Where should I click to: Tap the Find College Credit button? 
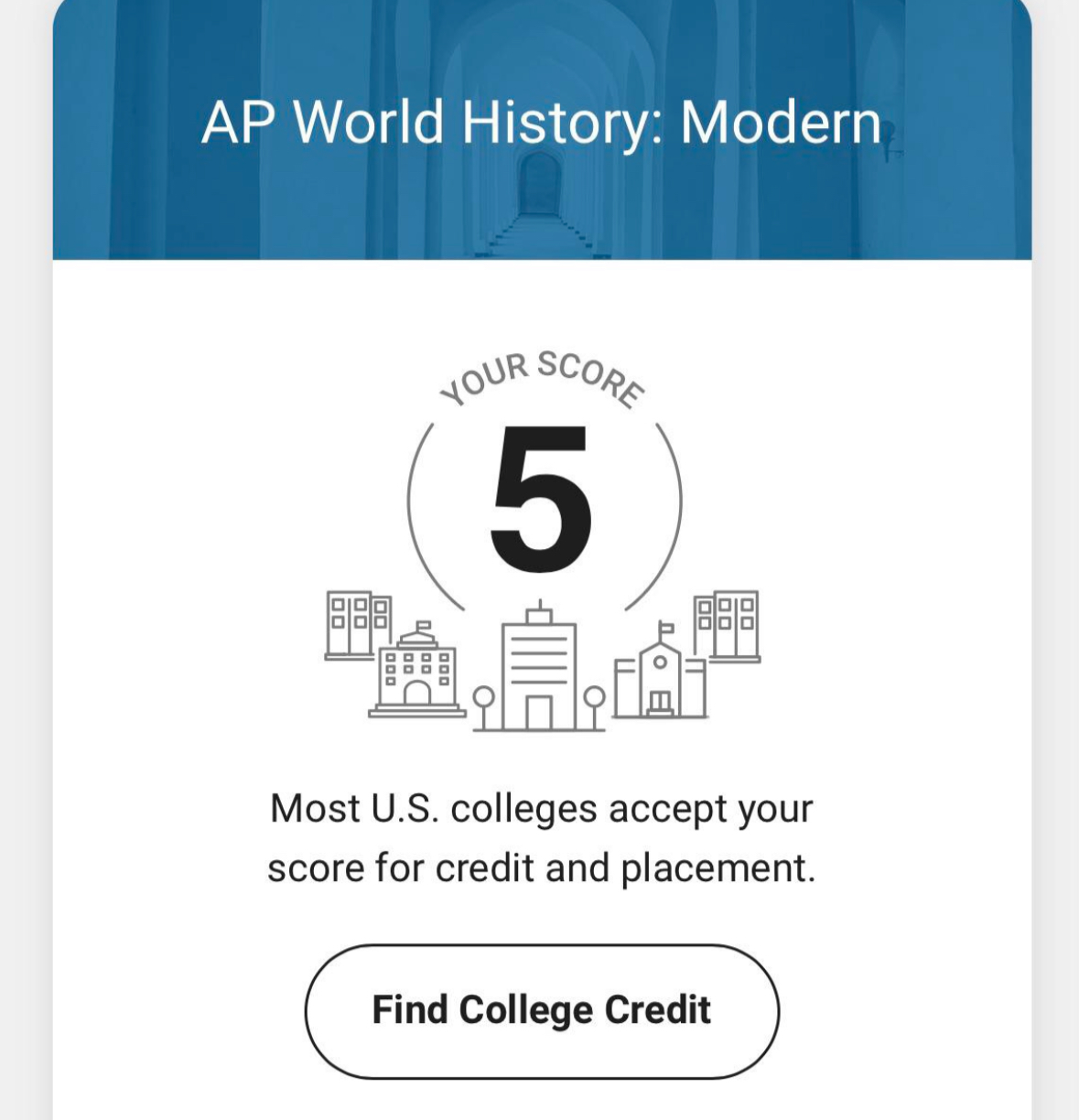(x=542, y=1011)
